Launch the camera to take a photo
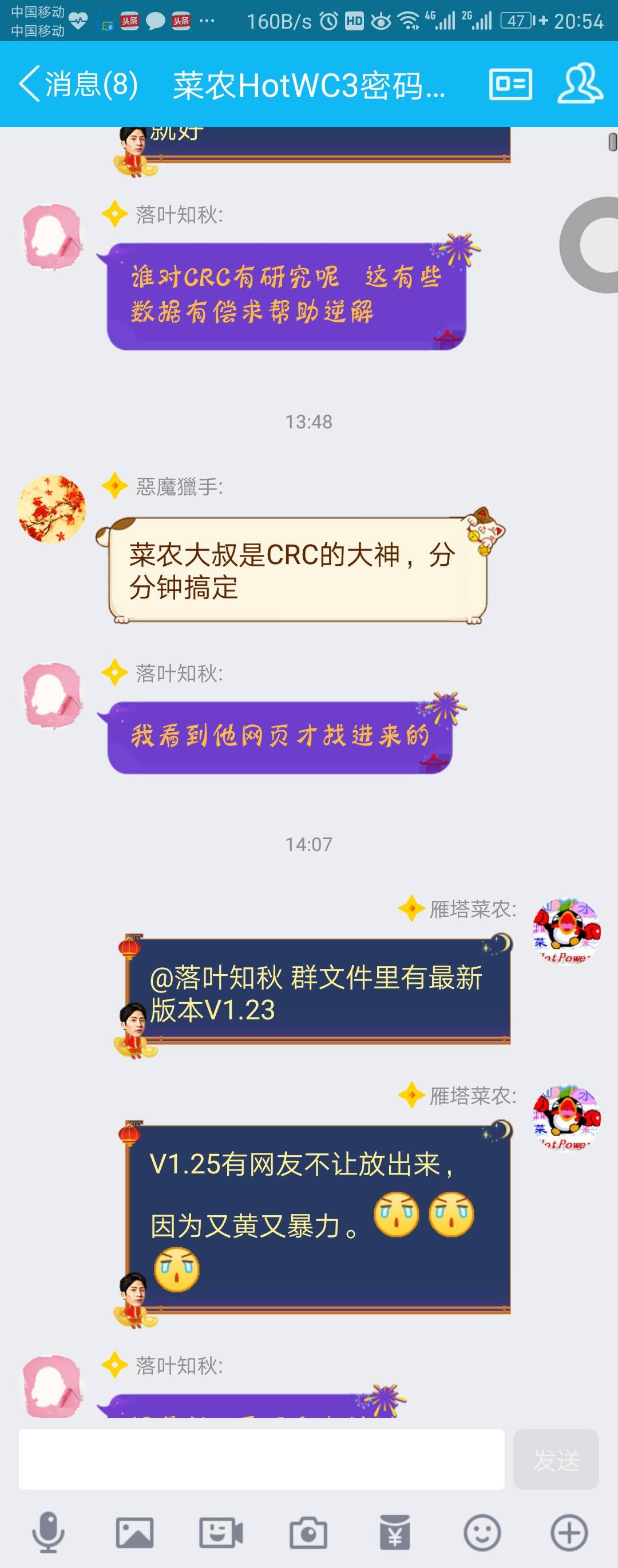The height and width of the screenshot is (1568, 618). coord(308,1531)
